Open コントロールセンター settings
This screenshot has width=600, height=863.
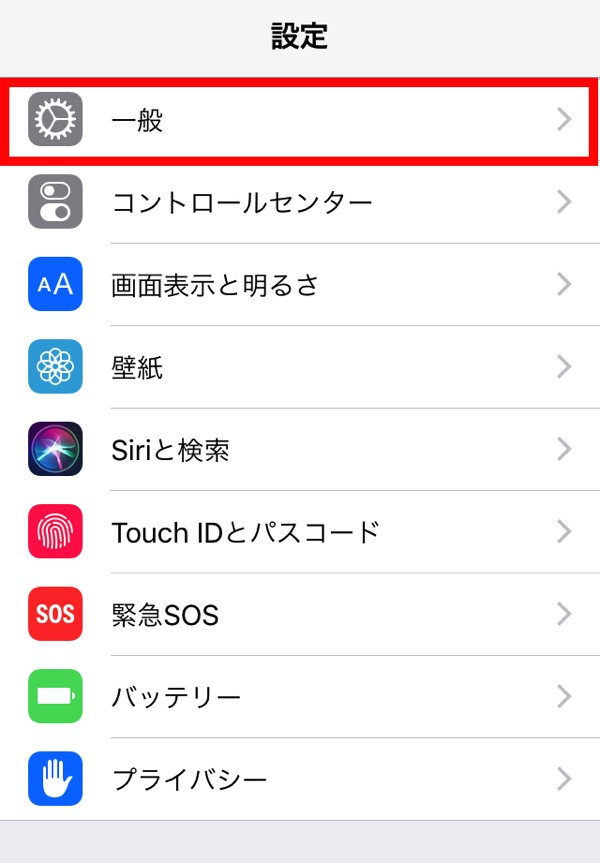click(x=300, y=203)
